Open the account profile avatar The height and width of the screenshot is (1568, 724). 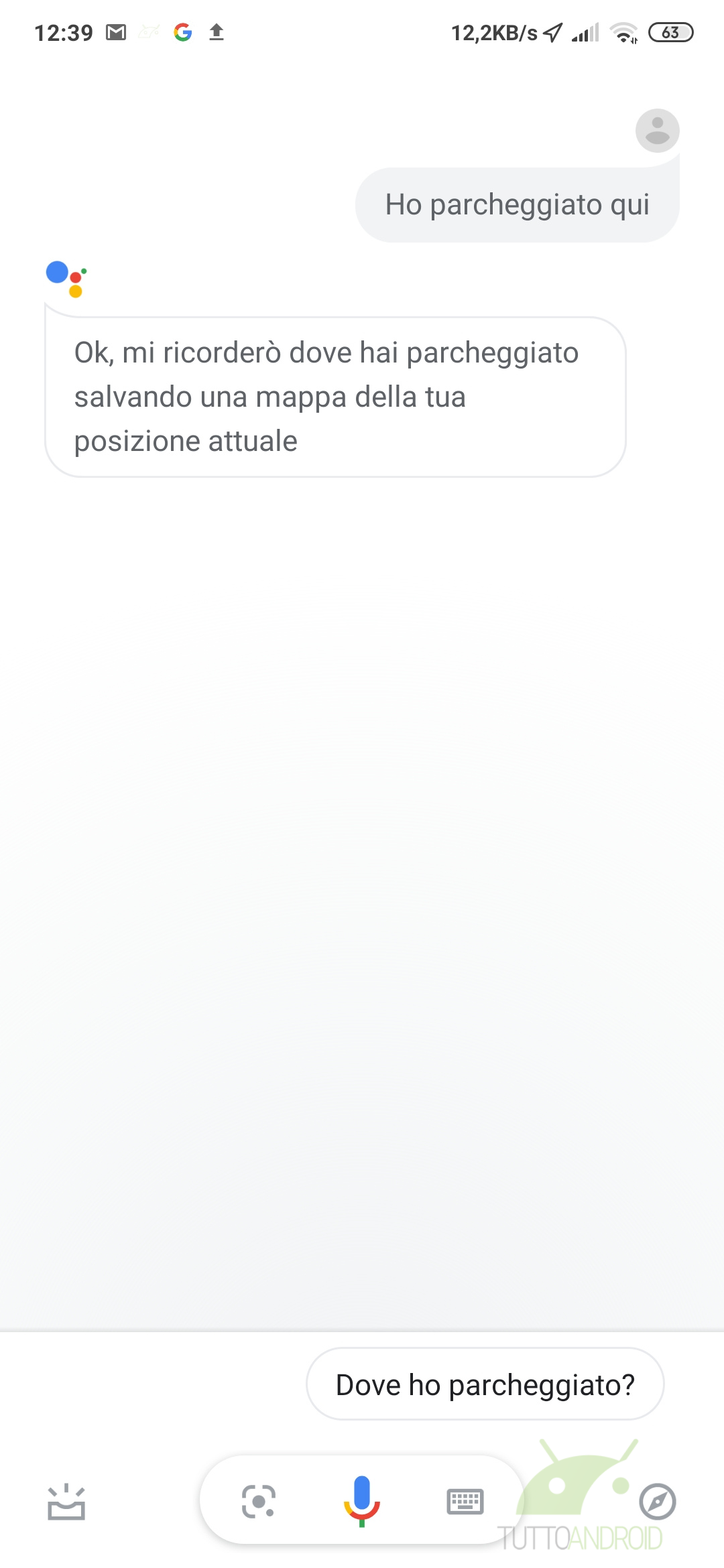(658, 131)
